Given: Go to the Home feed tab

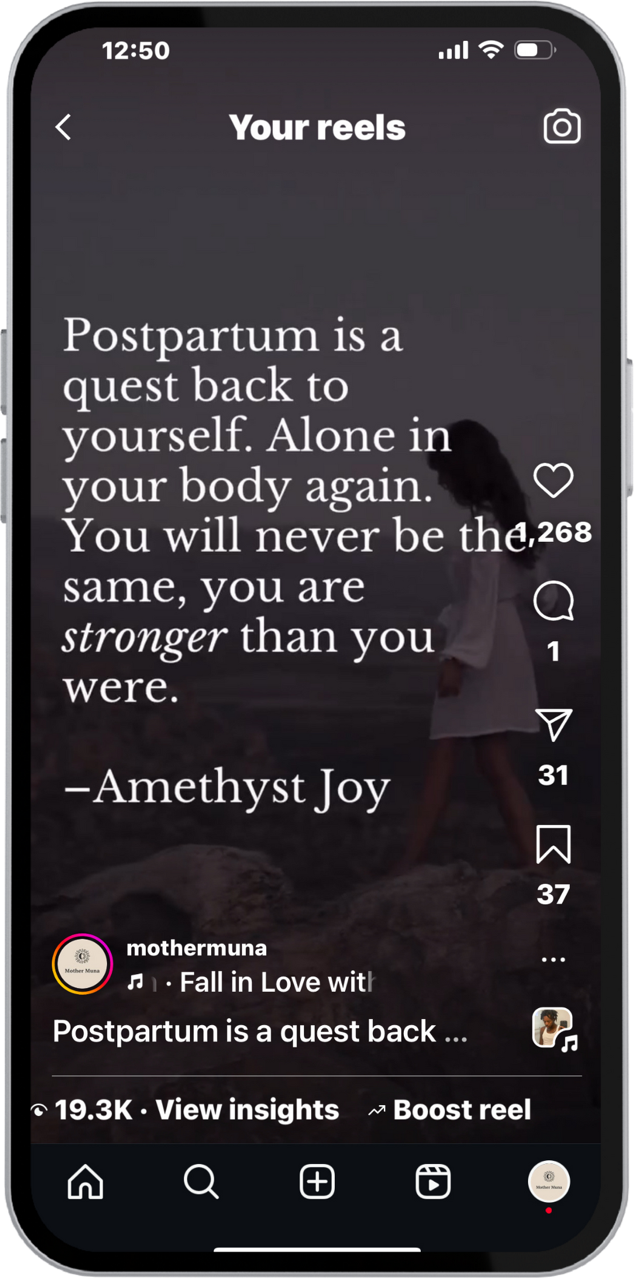Looking at the screenshot, I should click(85, 1182).
